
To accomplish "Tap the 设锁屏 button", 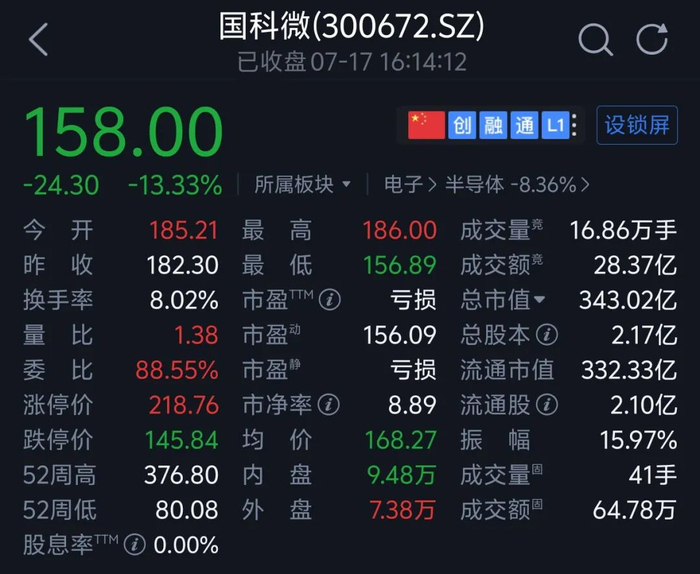I will (637, 125).
